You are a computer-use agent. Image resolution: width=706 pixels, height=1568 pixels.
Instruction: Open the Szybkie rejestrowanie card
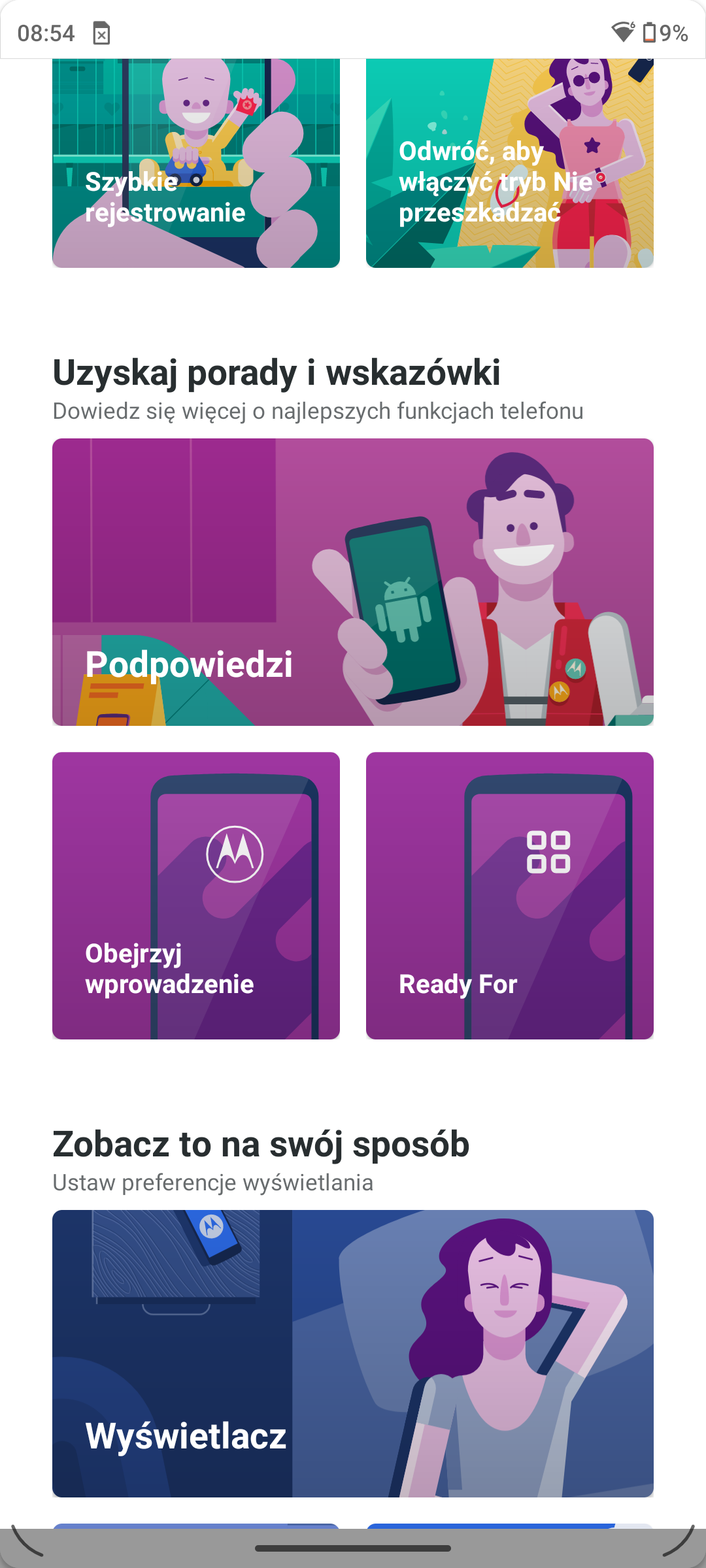(196, 163)
